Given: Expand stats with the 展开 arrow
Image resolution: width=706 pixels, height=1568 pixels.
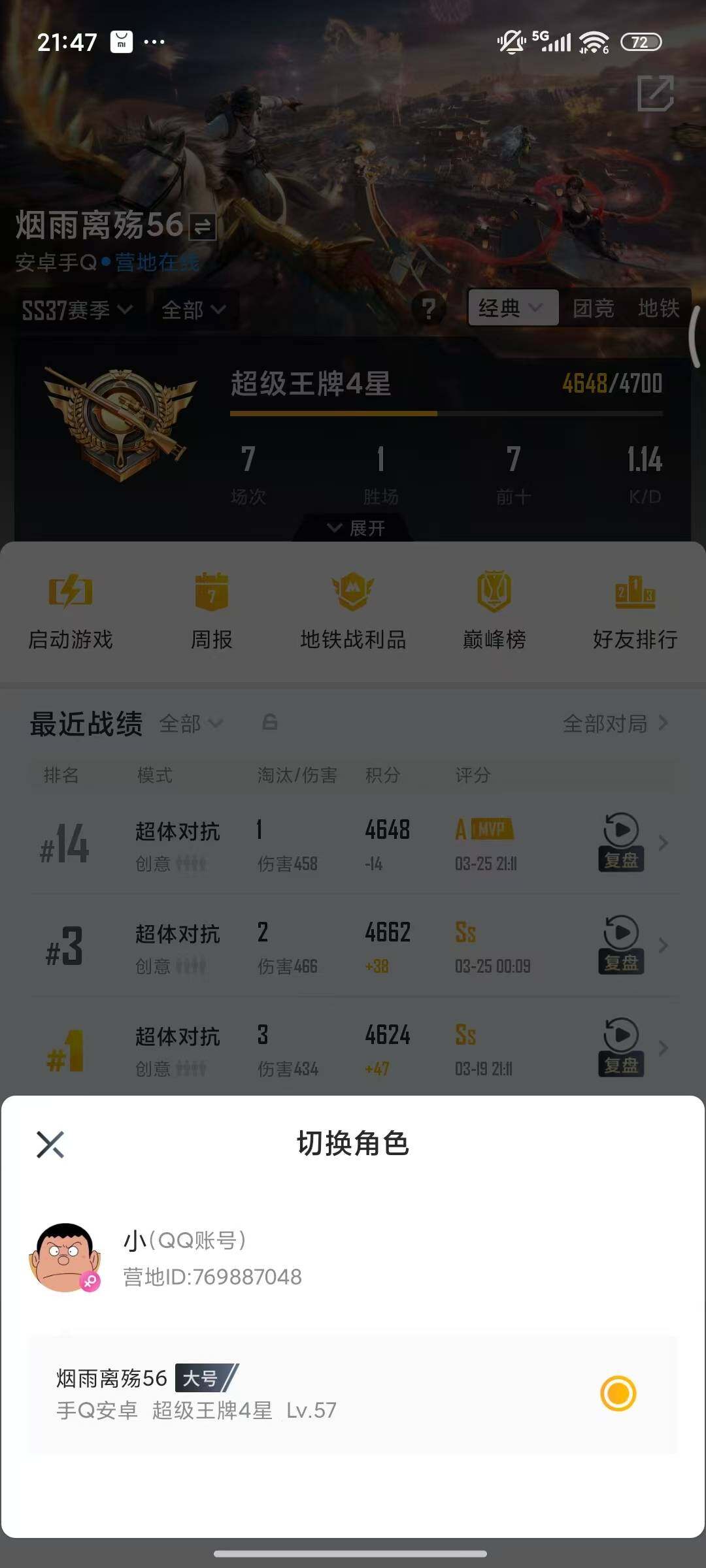Looking at the screenshot, I should tap(353, 528).
